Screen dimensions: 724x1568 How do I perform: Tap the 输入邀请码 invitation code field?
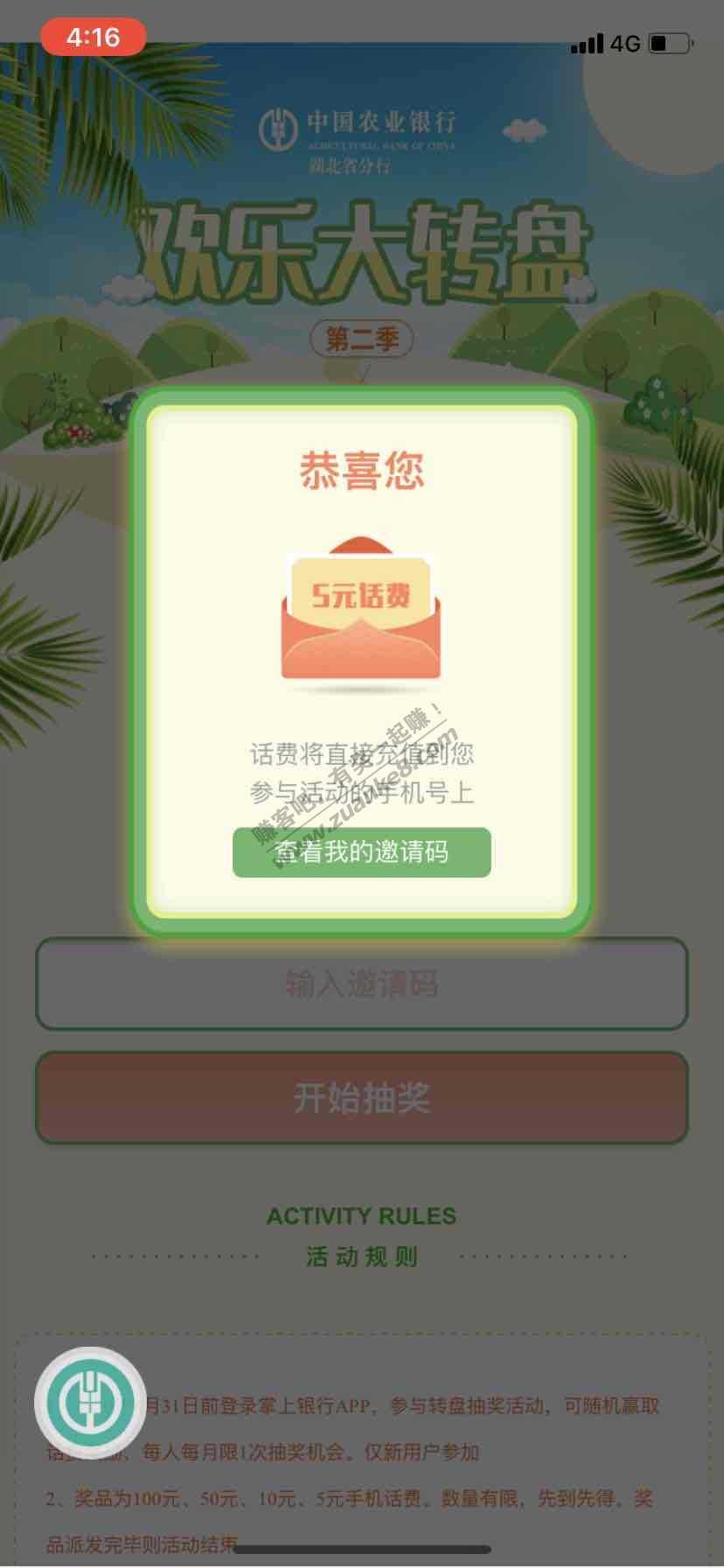[361, 983]
